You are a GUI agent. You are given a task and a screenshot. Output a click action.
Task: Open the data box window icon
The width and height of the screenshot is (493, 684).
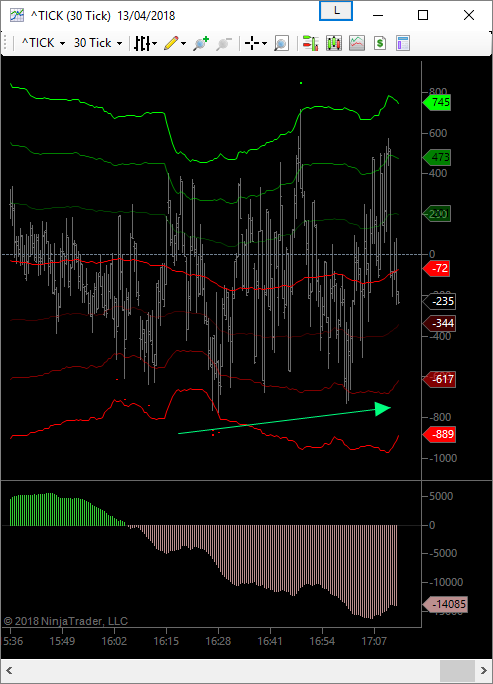pyautogui.click(x=403, y=43)
